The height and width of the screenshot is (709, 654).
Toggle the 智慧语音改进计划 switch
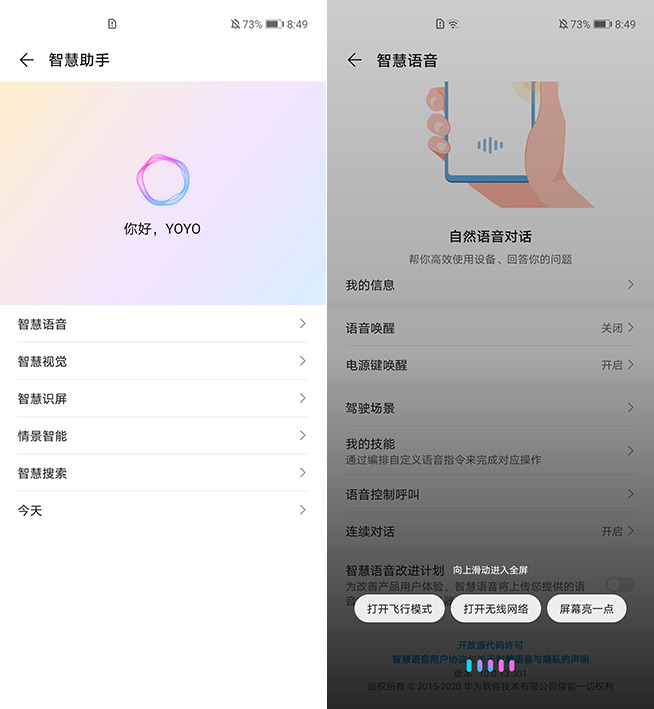619,585
